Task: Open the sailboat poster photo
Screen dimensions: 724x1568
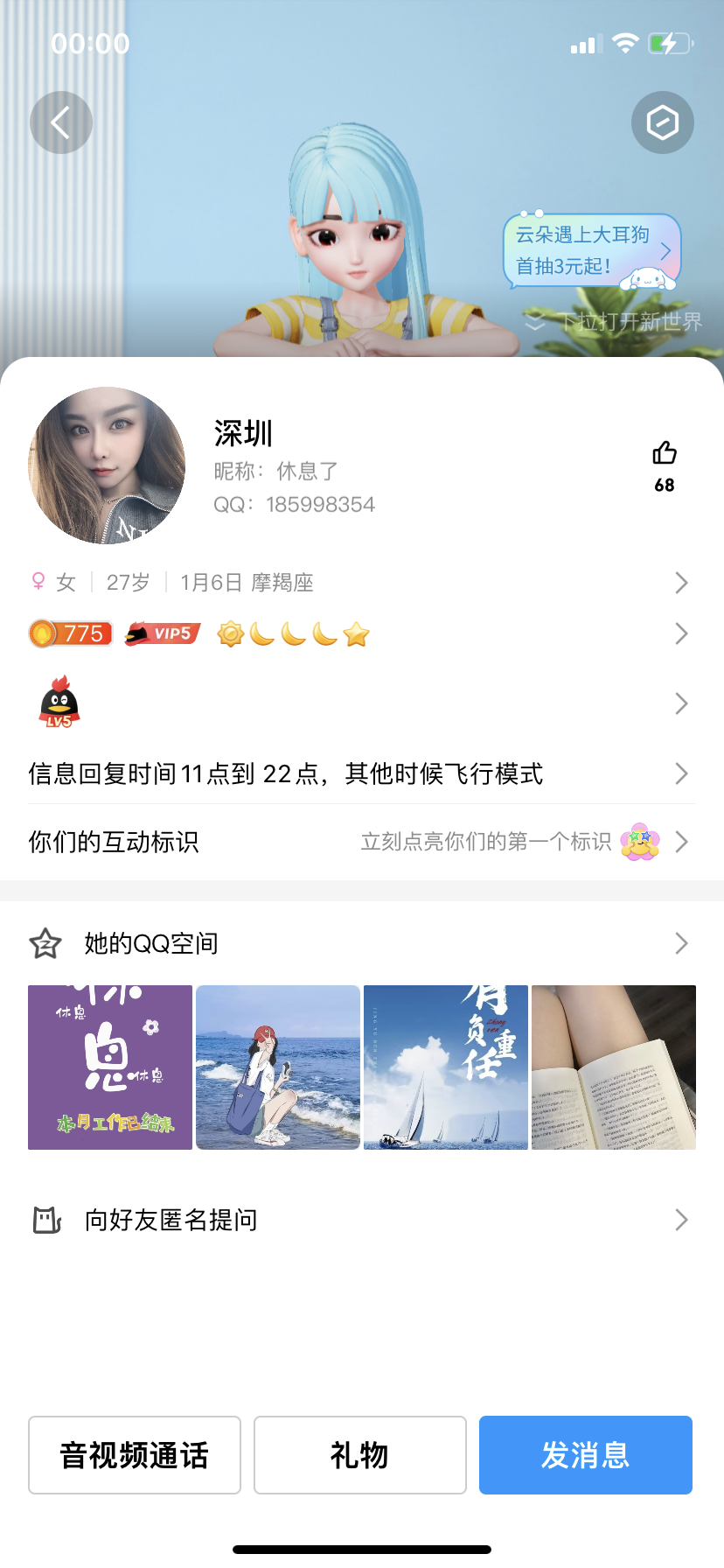Action: (x=446, y=1067)
